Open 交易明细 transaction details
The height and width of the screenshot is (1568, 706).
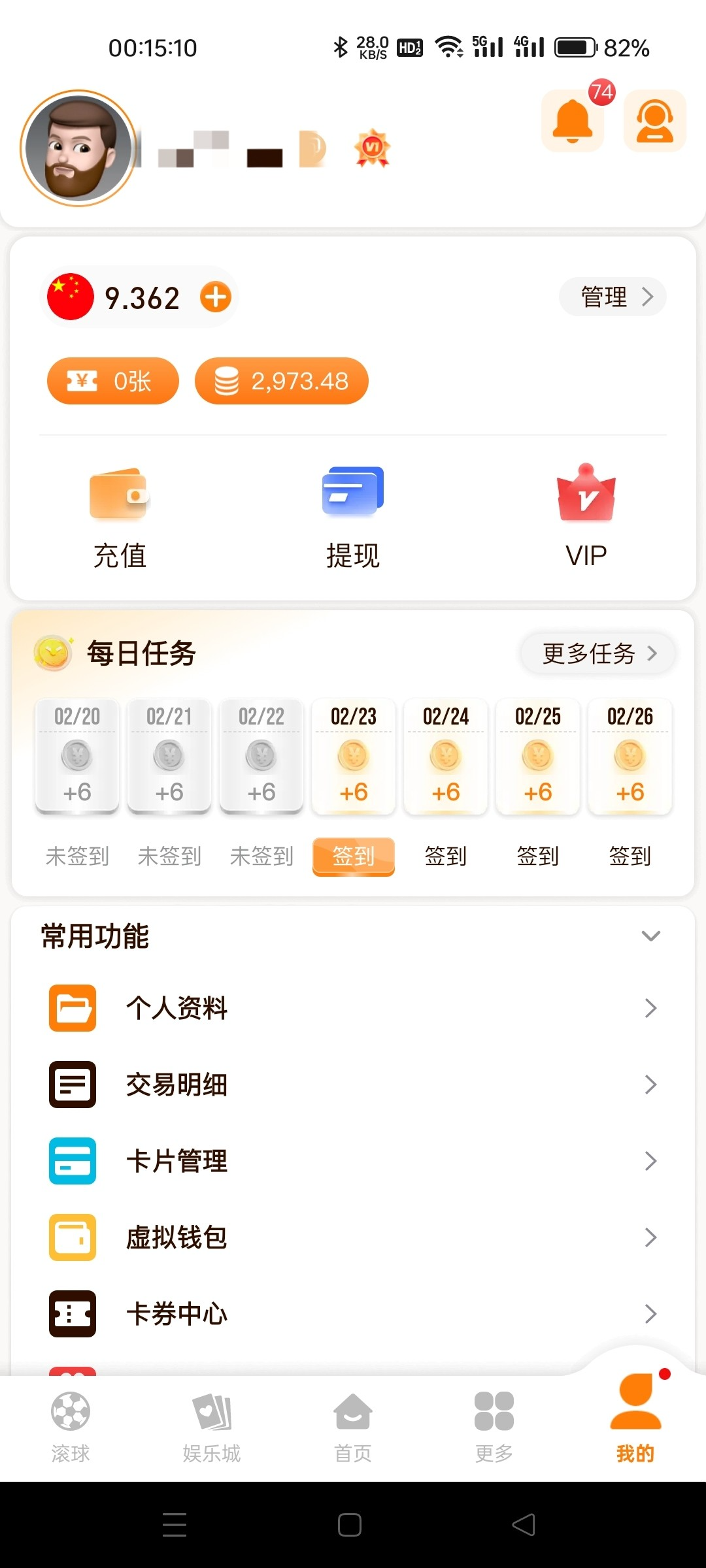353,1085
